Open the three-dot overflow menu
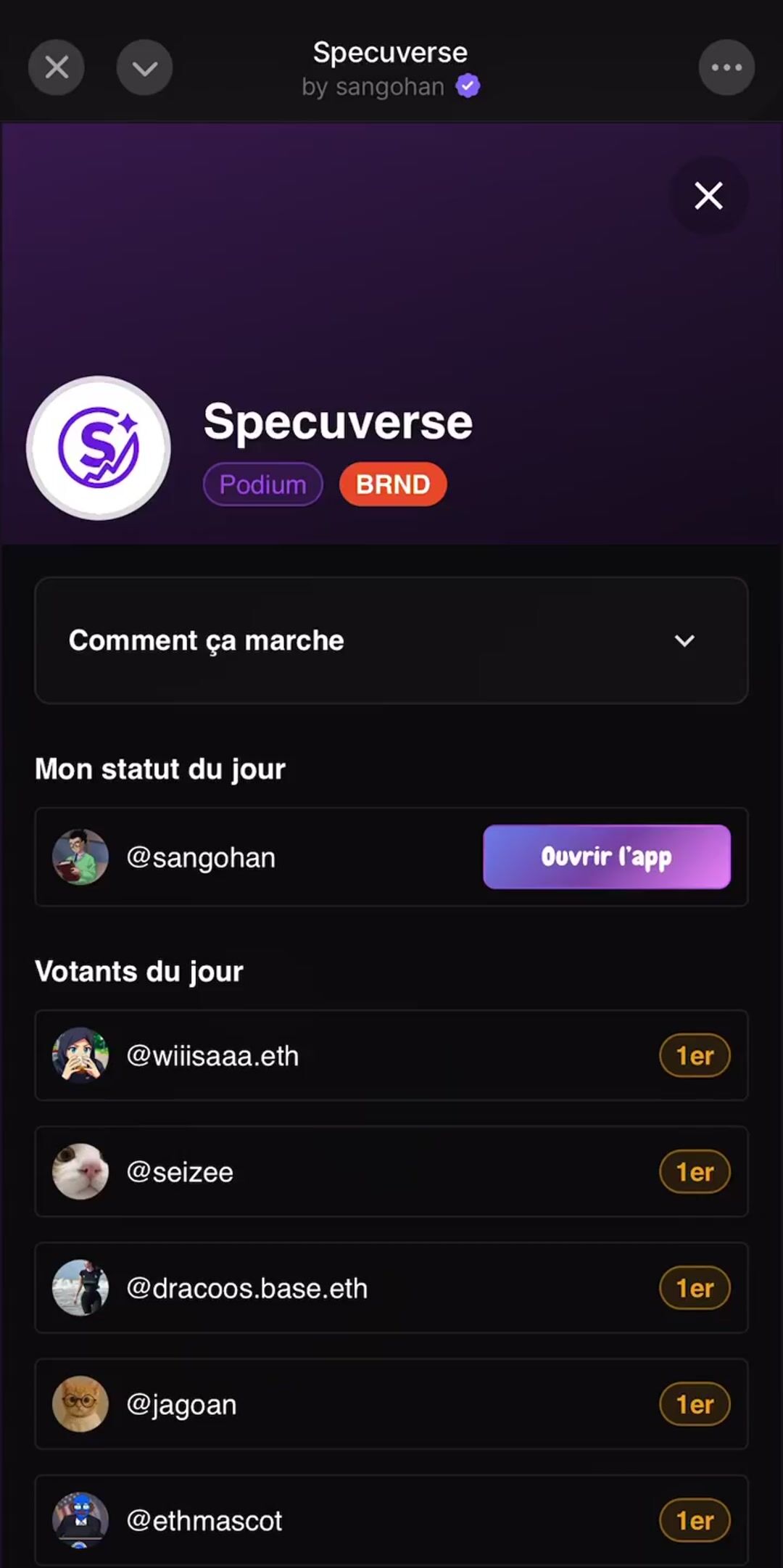 tap(726, 67)
